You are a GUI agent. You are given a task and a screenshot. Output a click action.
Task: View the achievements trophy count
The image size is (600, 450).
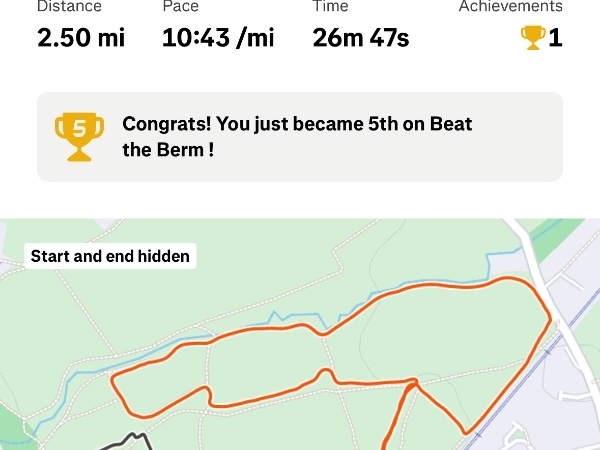(541, 38)
